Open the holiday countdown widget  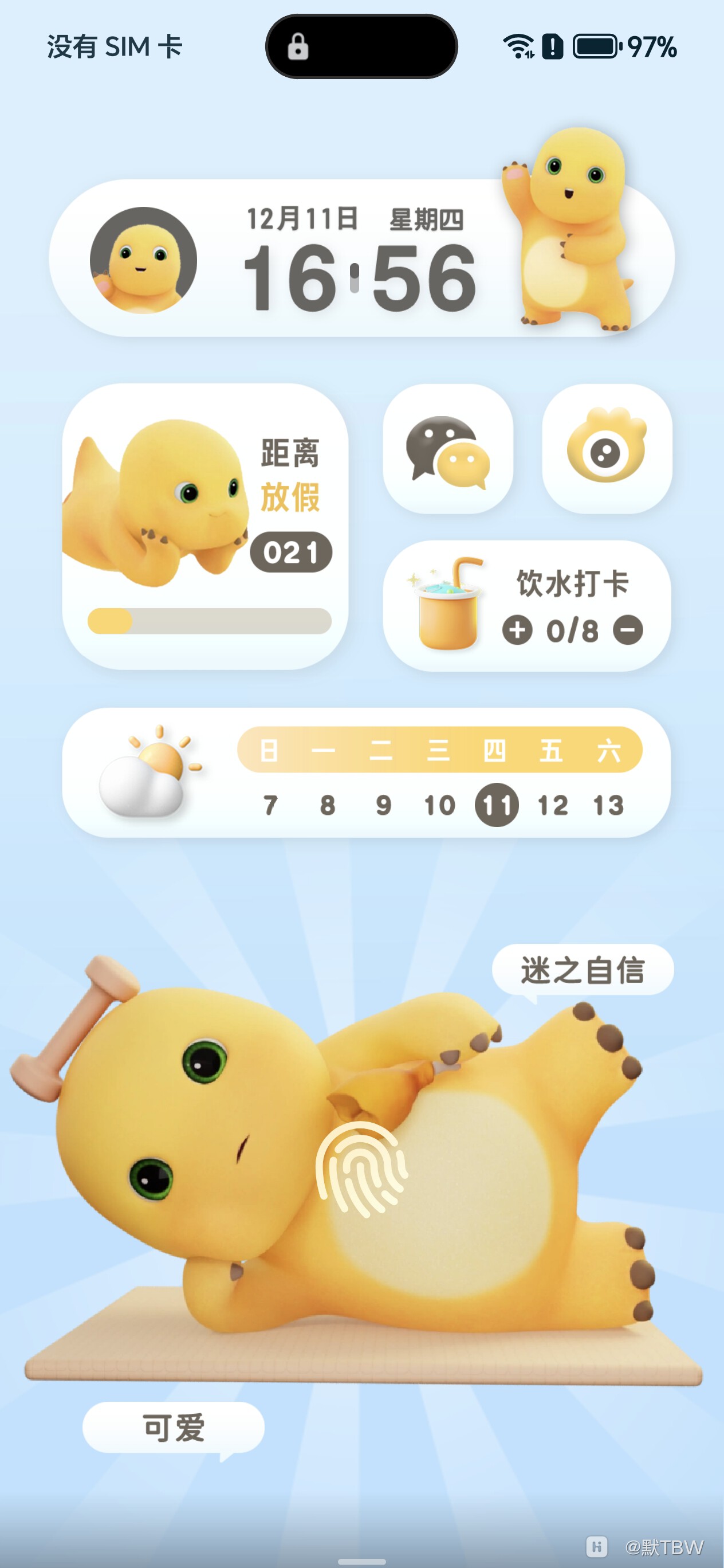click(x=206, y=527)
